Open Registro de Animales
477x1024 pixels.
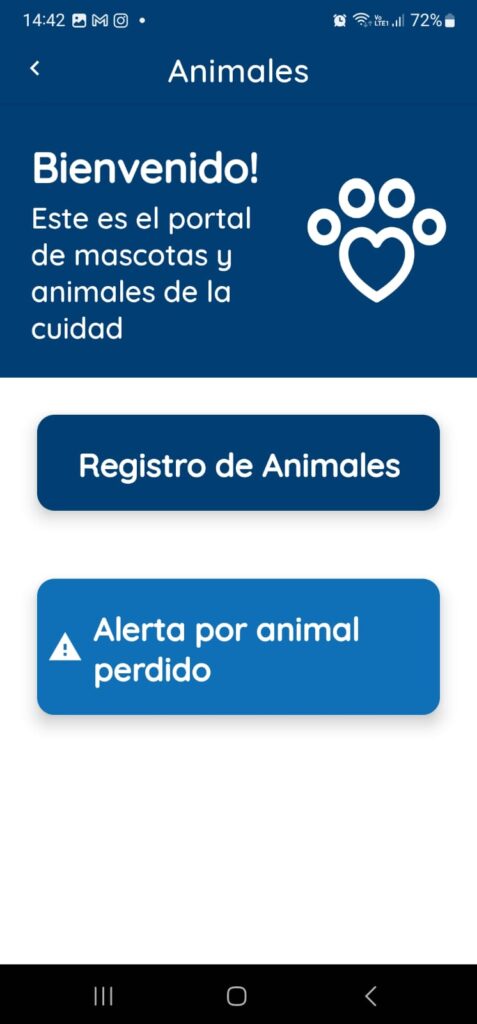click(x=238, y=462)
